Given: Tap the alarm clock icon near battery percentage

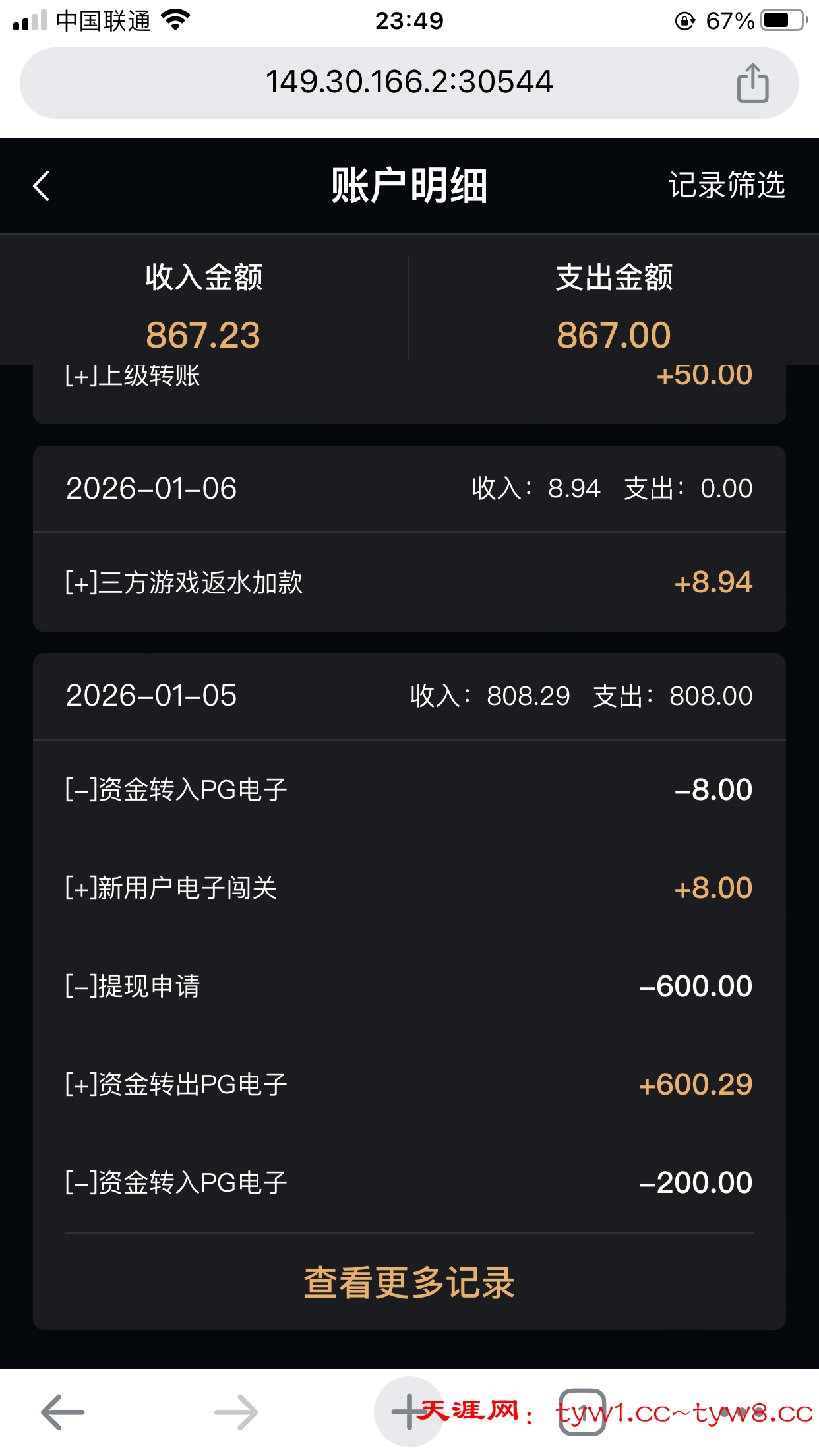Looking at the screenshot, I should click(x=684, y=20).
